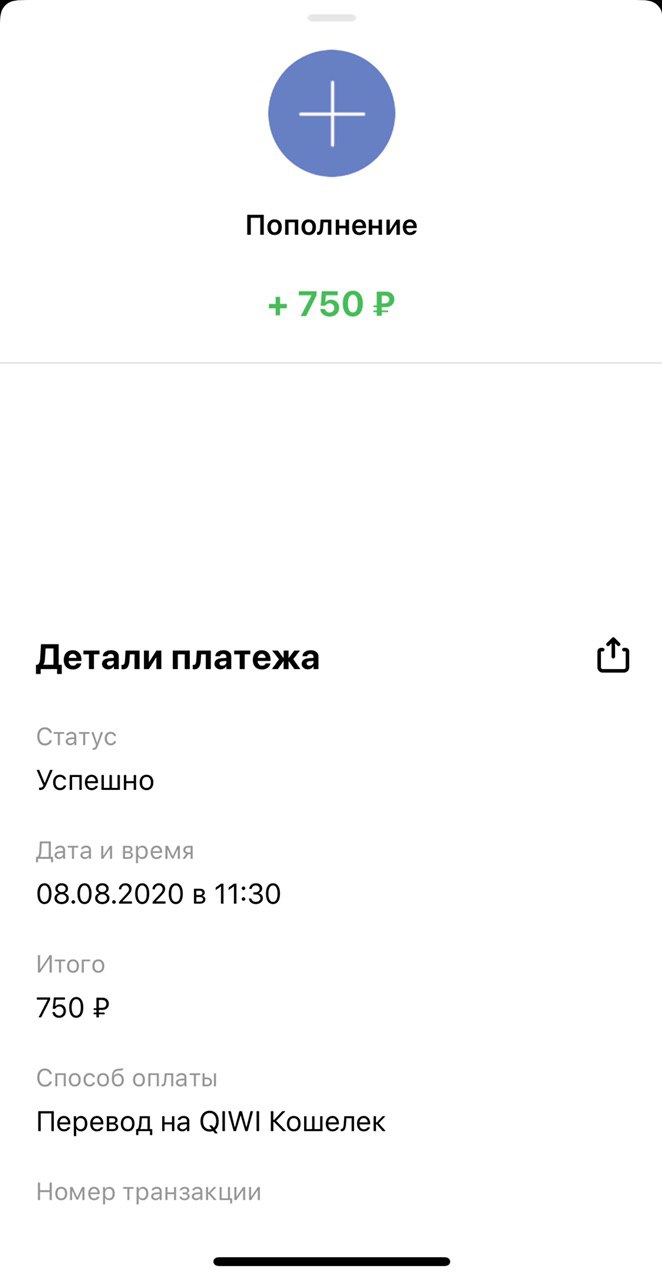Image resolution: width=662 pixels, height=1280 pixels.
Task: Share the payment details receipt
Action: 613,655
